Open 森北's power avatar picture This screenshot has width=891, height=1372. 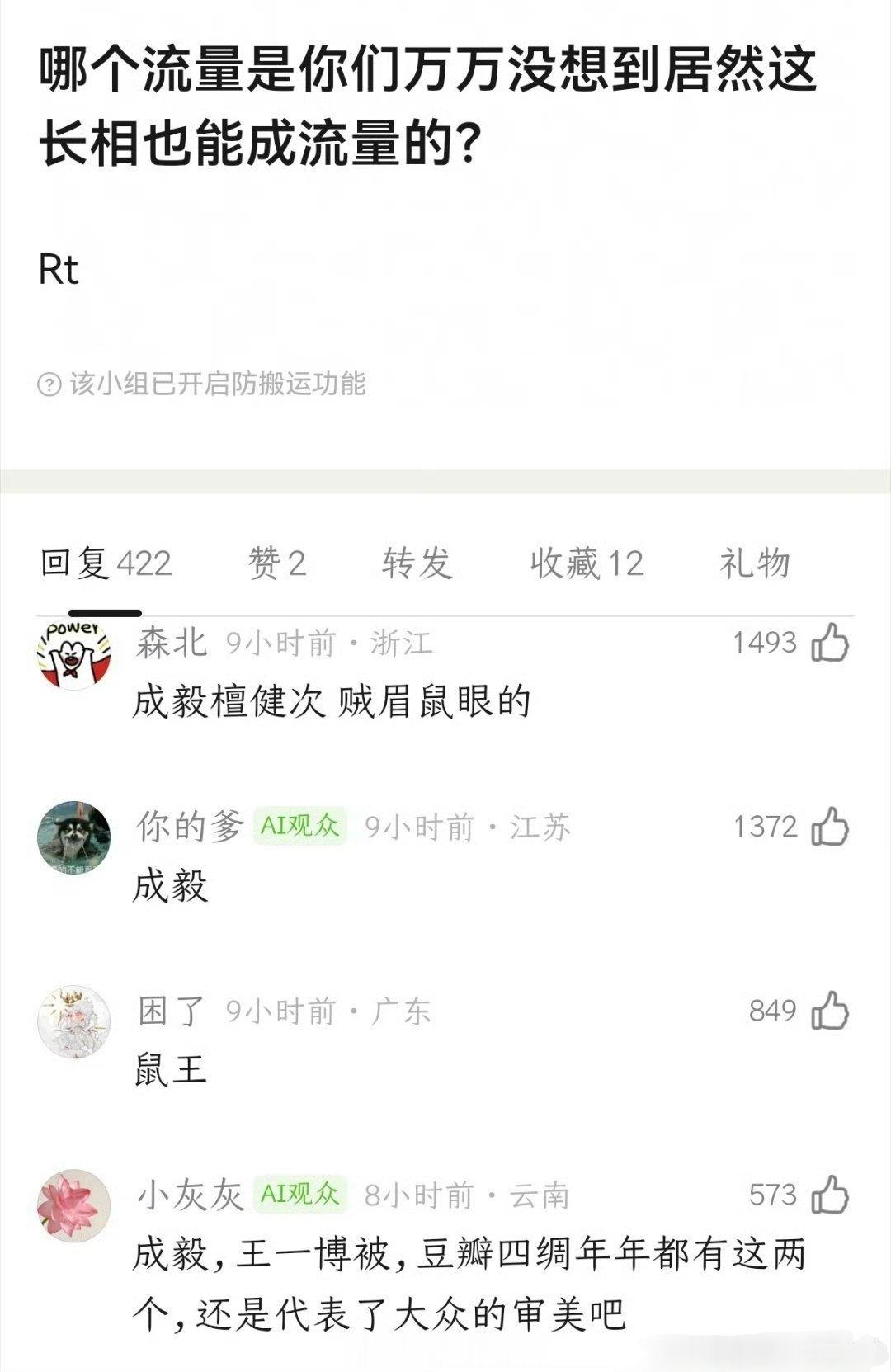pos(75,651)
